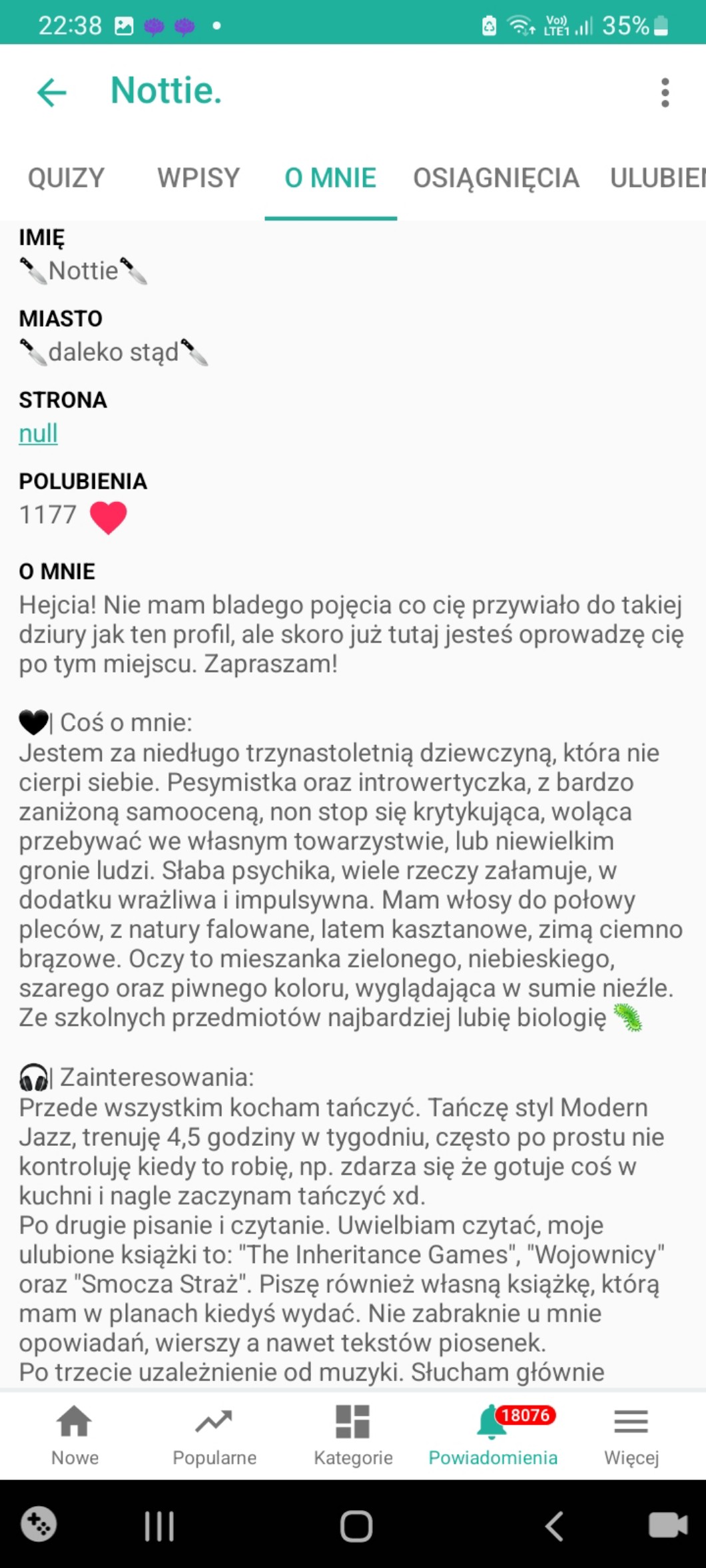Open the OSIĄGNIĘCIA tab
The image size is (706, 1568).
(x=496, y=178)
